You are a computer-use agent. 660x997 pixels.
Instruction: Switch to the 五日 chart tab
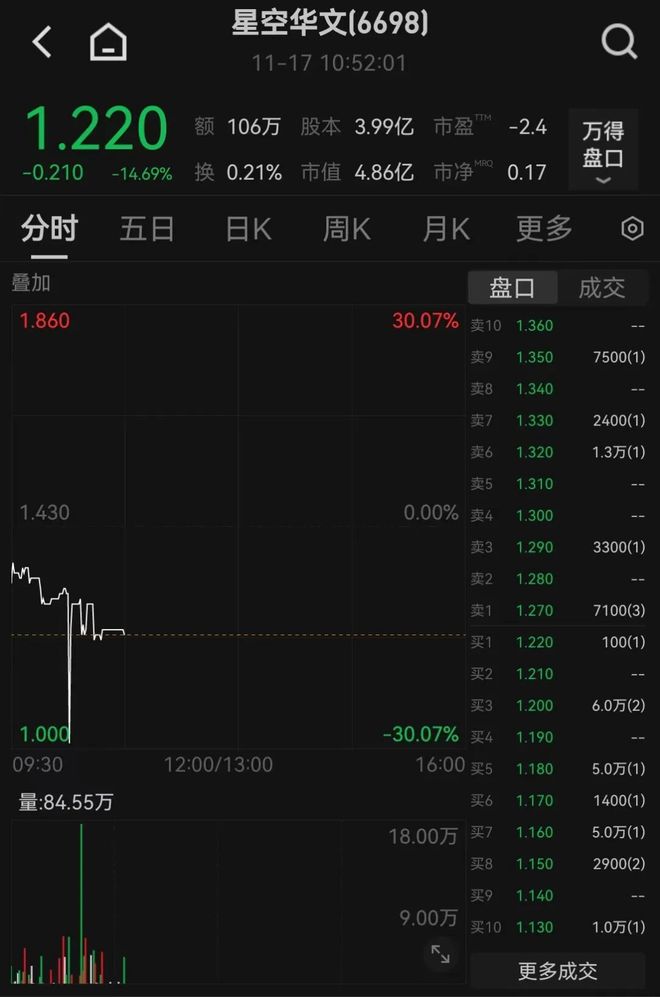tap(147, 229)
